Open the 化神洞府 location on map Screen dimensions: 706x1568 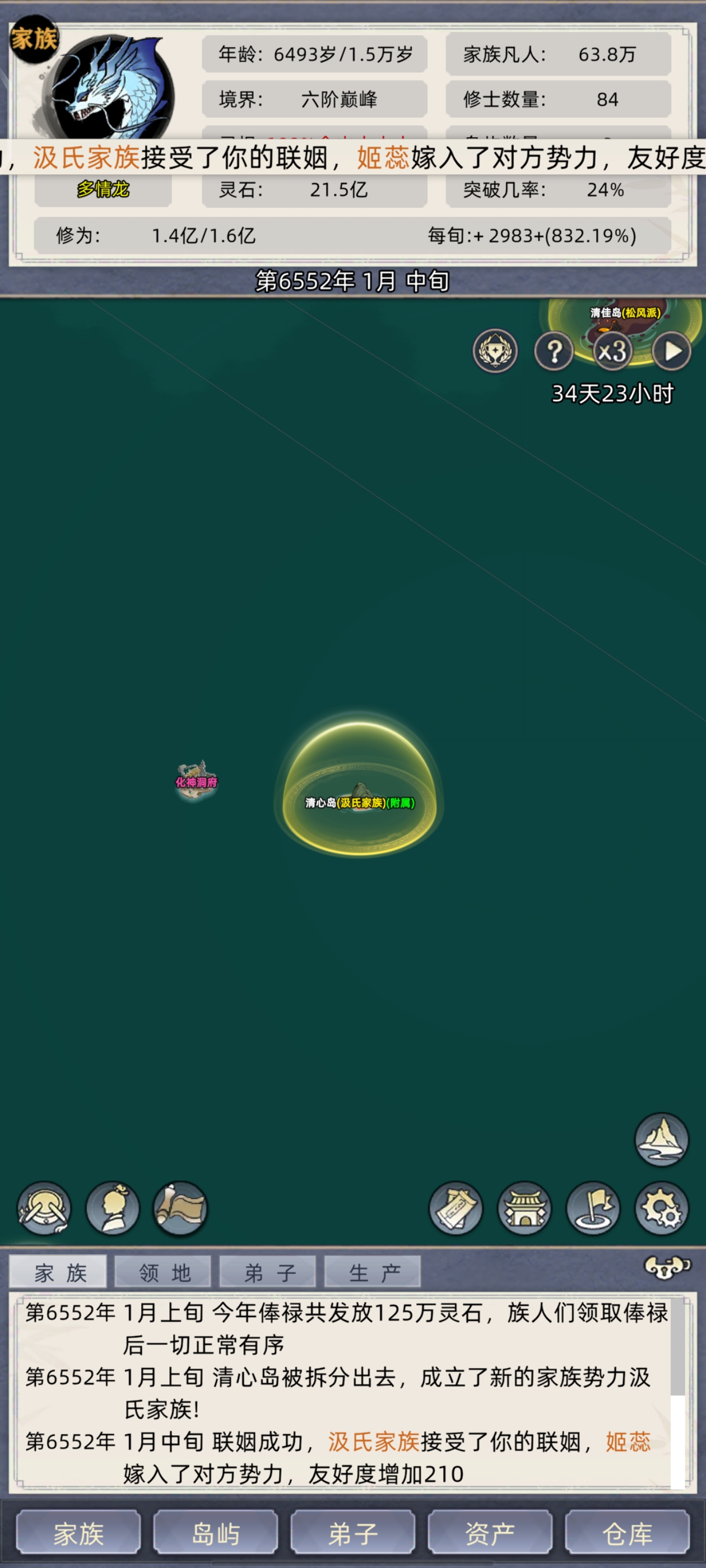tap(196, 779)
